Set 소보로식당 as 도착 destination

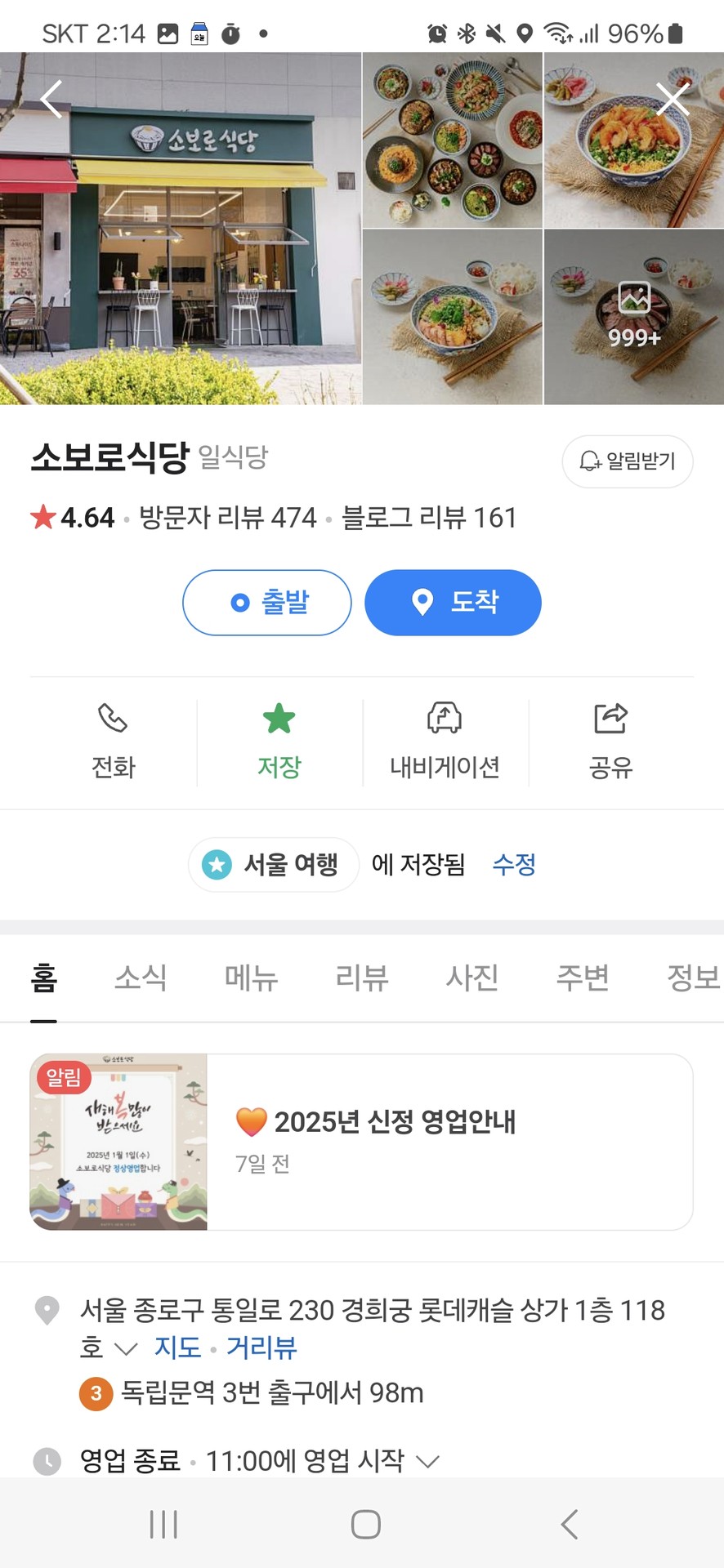click(x=453, y=603)
